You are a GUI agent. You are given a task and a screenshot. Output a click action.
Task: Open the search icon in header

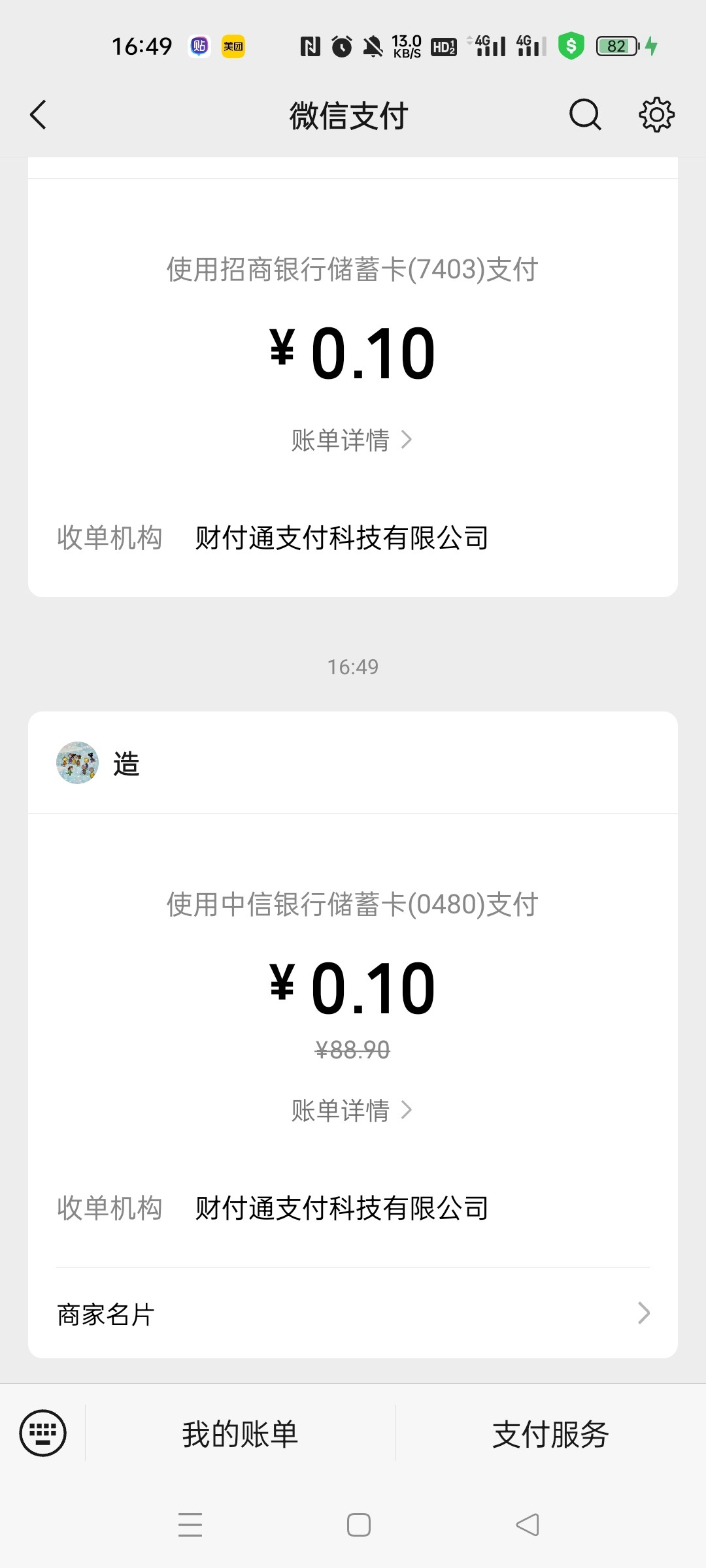[584, 115]
